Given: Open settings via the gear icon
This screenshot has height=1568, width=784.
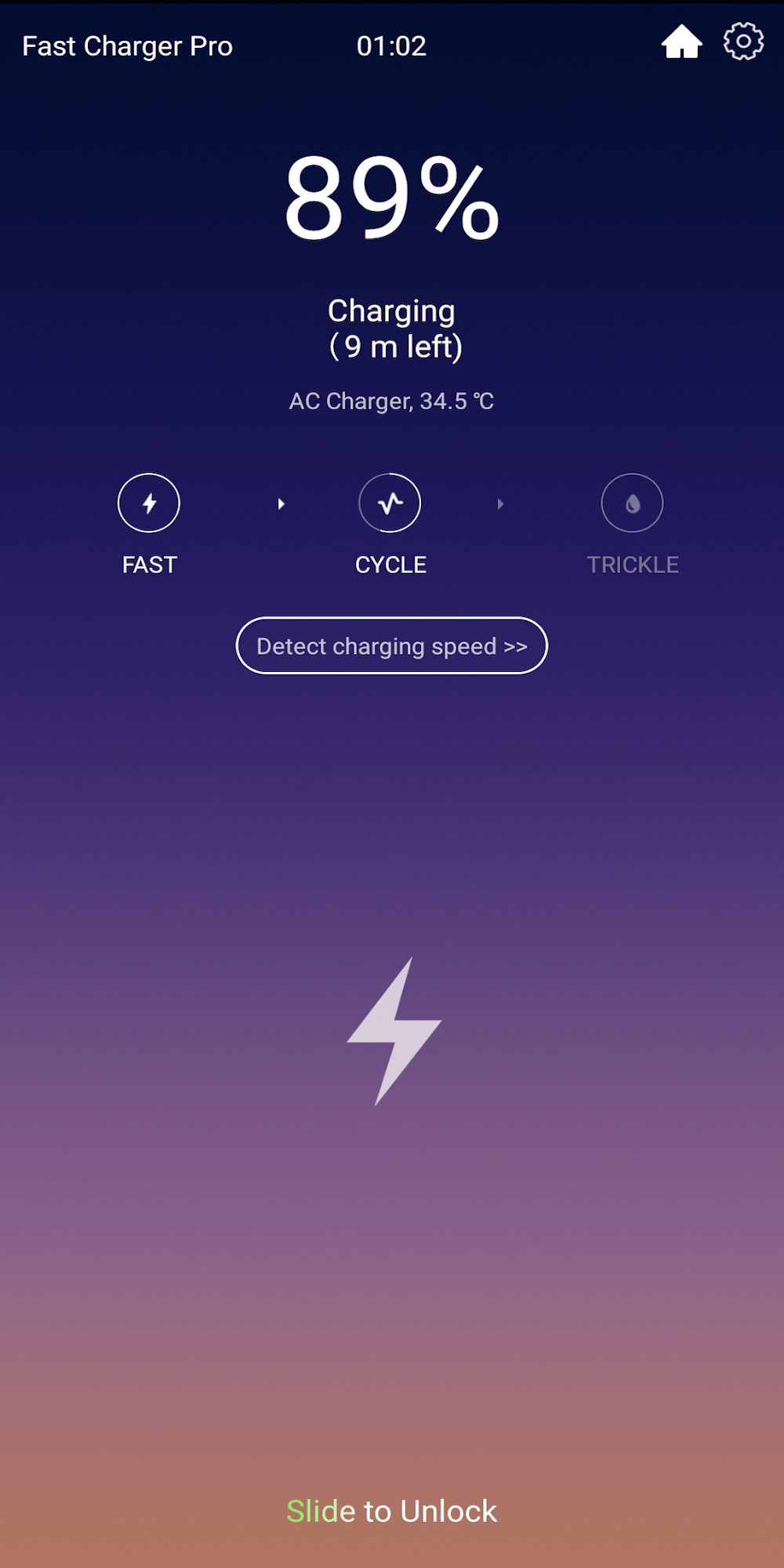Looking at the screenshot, I should [x=743, y=42].
